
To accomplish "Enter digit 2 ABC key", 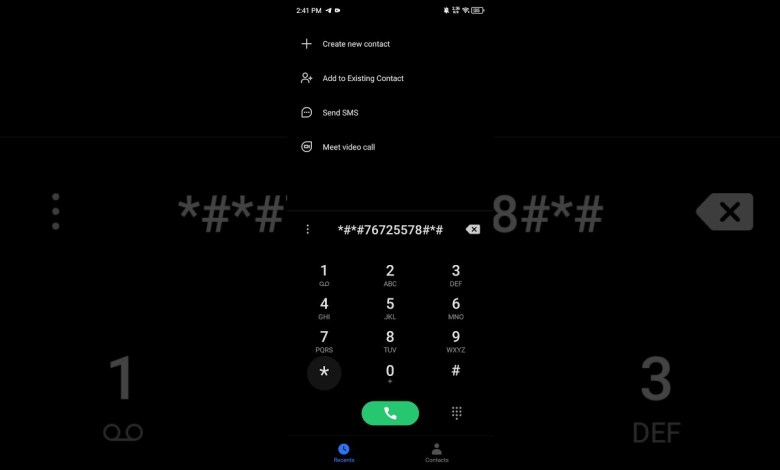I will click(x=390, y=274).
